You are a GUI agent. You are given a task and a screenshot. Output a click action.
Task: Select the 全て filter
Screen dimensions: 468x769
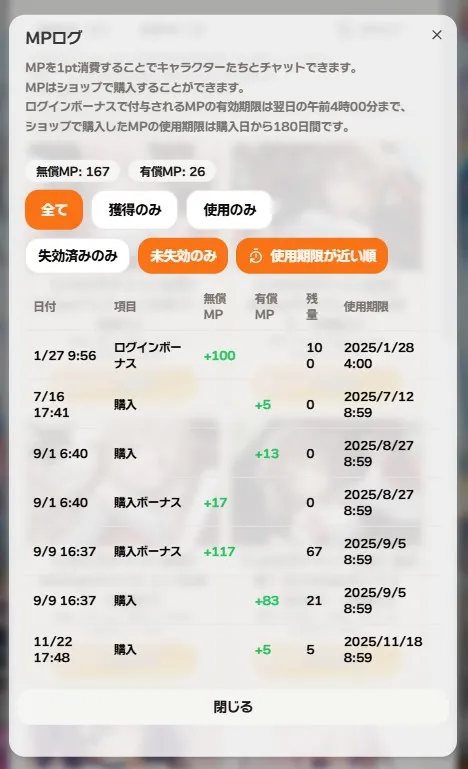click(54, 210)
